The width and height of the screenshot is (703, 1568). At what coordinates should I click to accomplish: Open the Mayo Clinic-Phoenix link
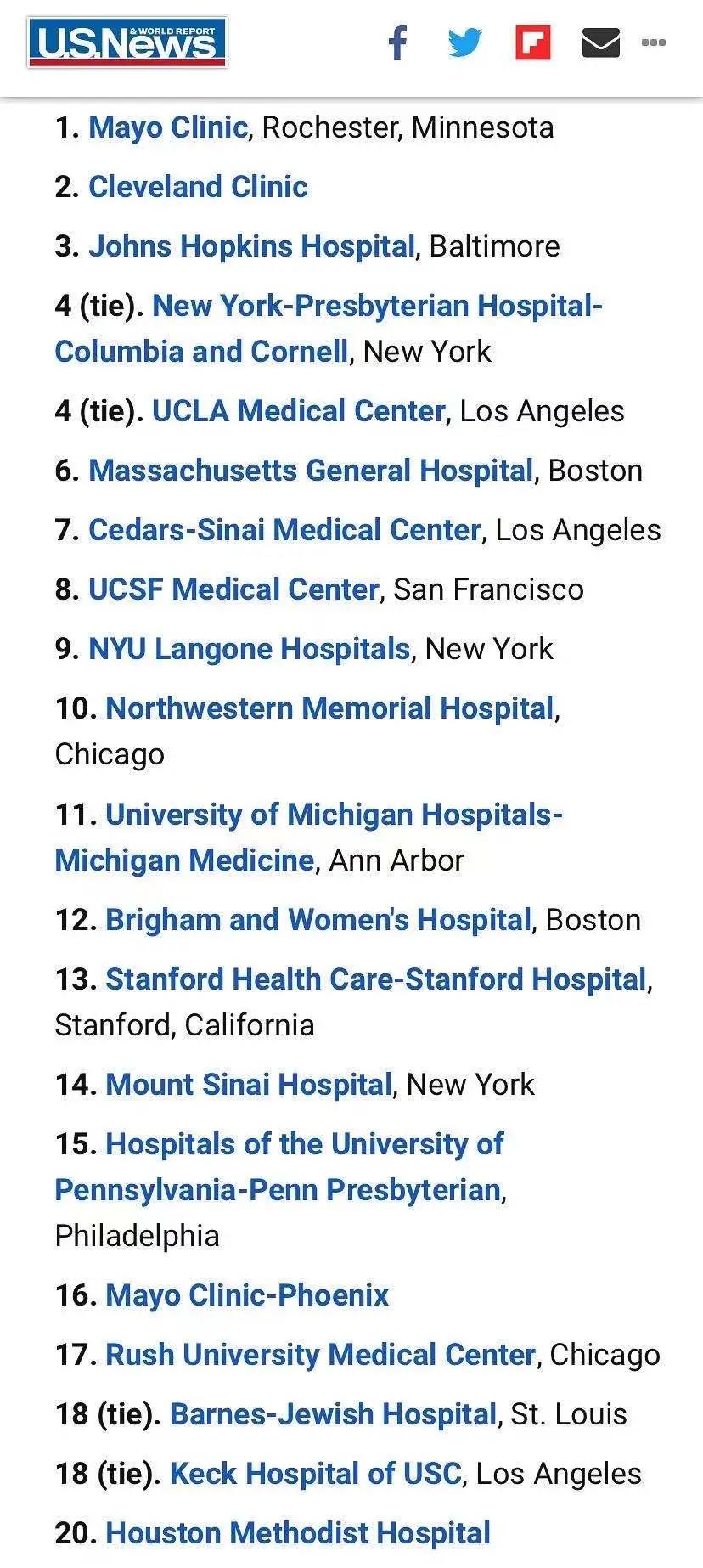[x=247, y=1295]
